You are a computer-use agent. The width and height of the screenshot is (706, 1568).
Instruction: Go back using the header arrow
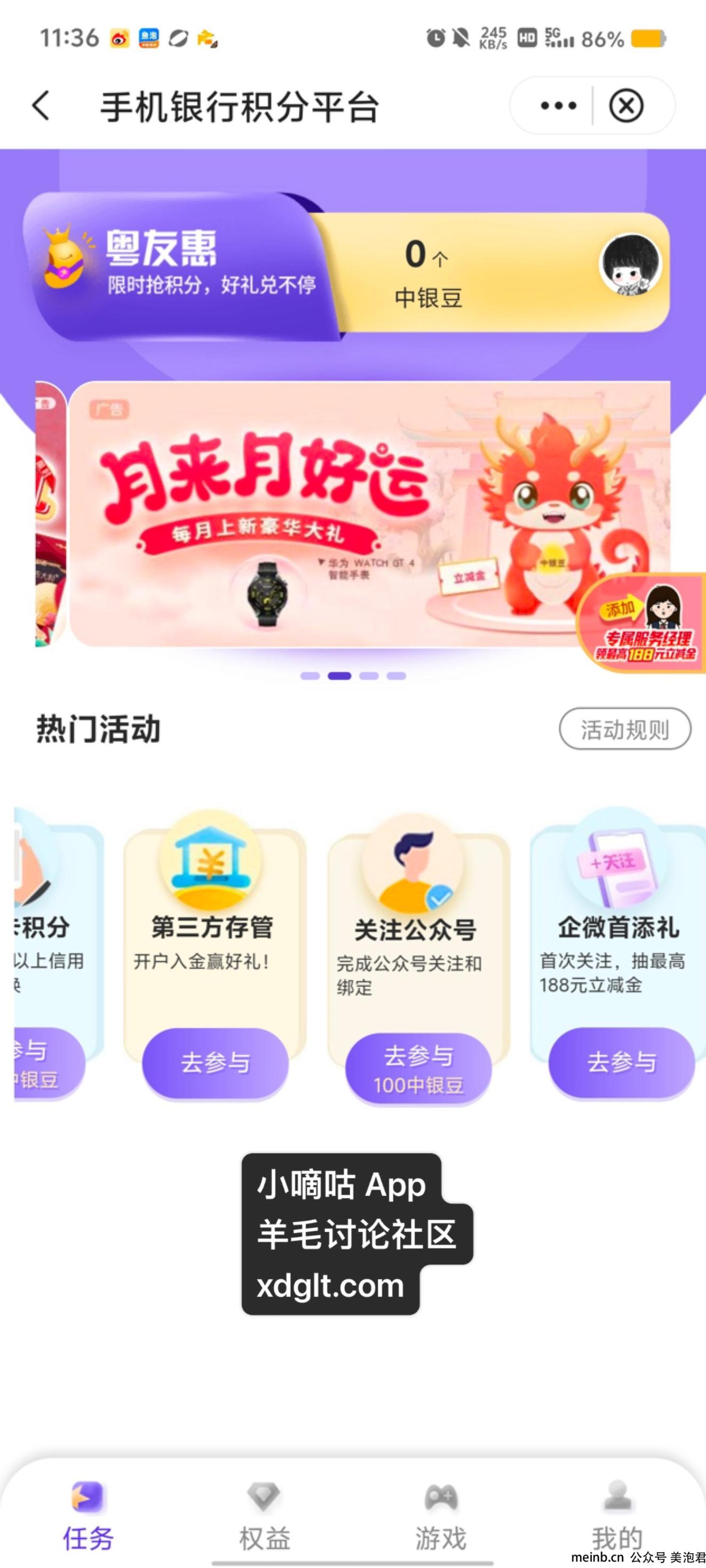coord(41,105)
